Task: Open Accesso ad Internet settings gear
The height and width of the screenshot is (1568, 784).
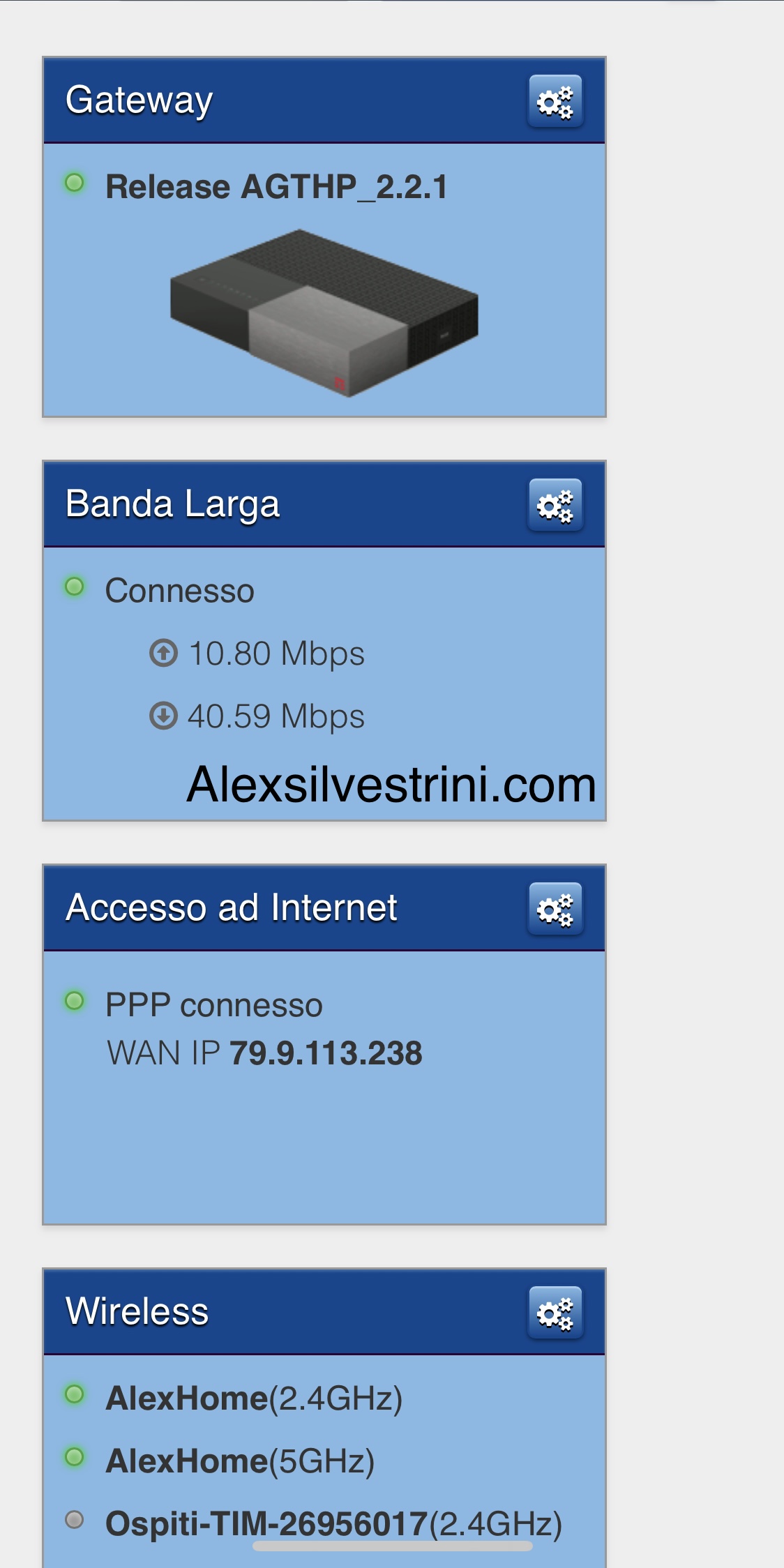Action: click(x=555, y=909)
